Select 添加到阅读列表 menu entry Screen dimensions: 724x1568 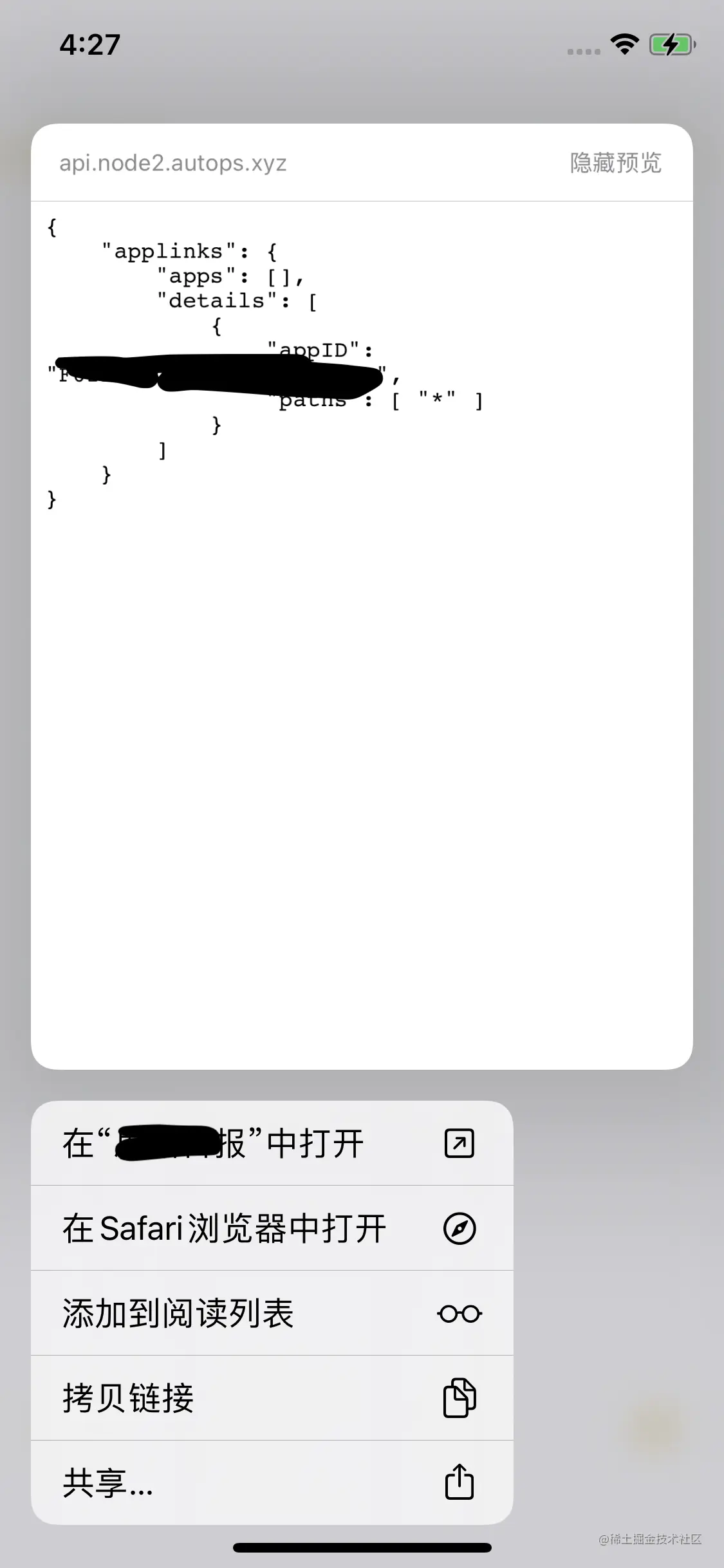178,1313
